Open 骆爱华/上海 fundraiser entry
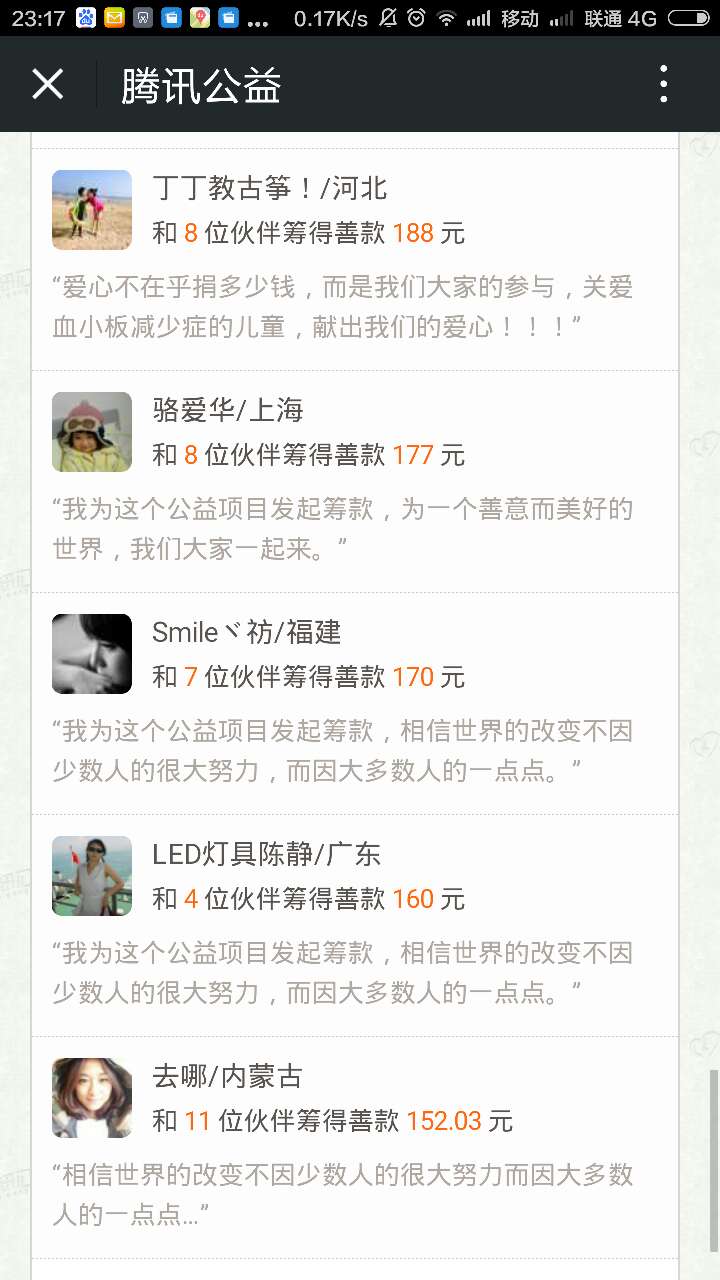The width and height of the screenshot is (720, 1280). [x=354, y=480]
